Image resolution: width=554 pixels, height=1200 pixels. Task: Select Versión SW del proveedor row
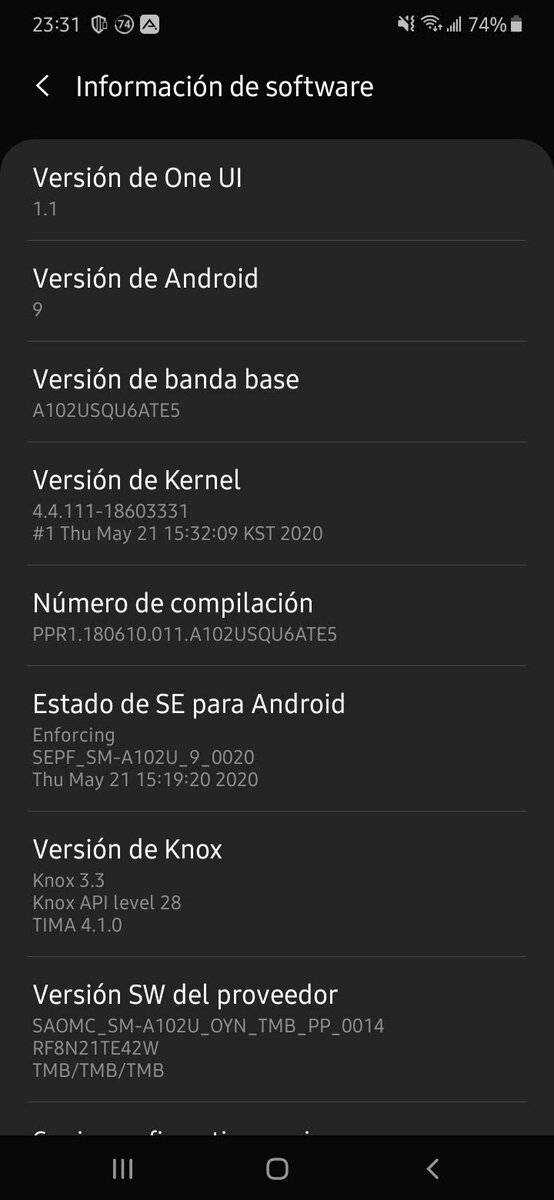(x=277, y=1029)
